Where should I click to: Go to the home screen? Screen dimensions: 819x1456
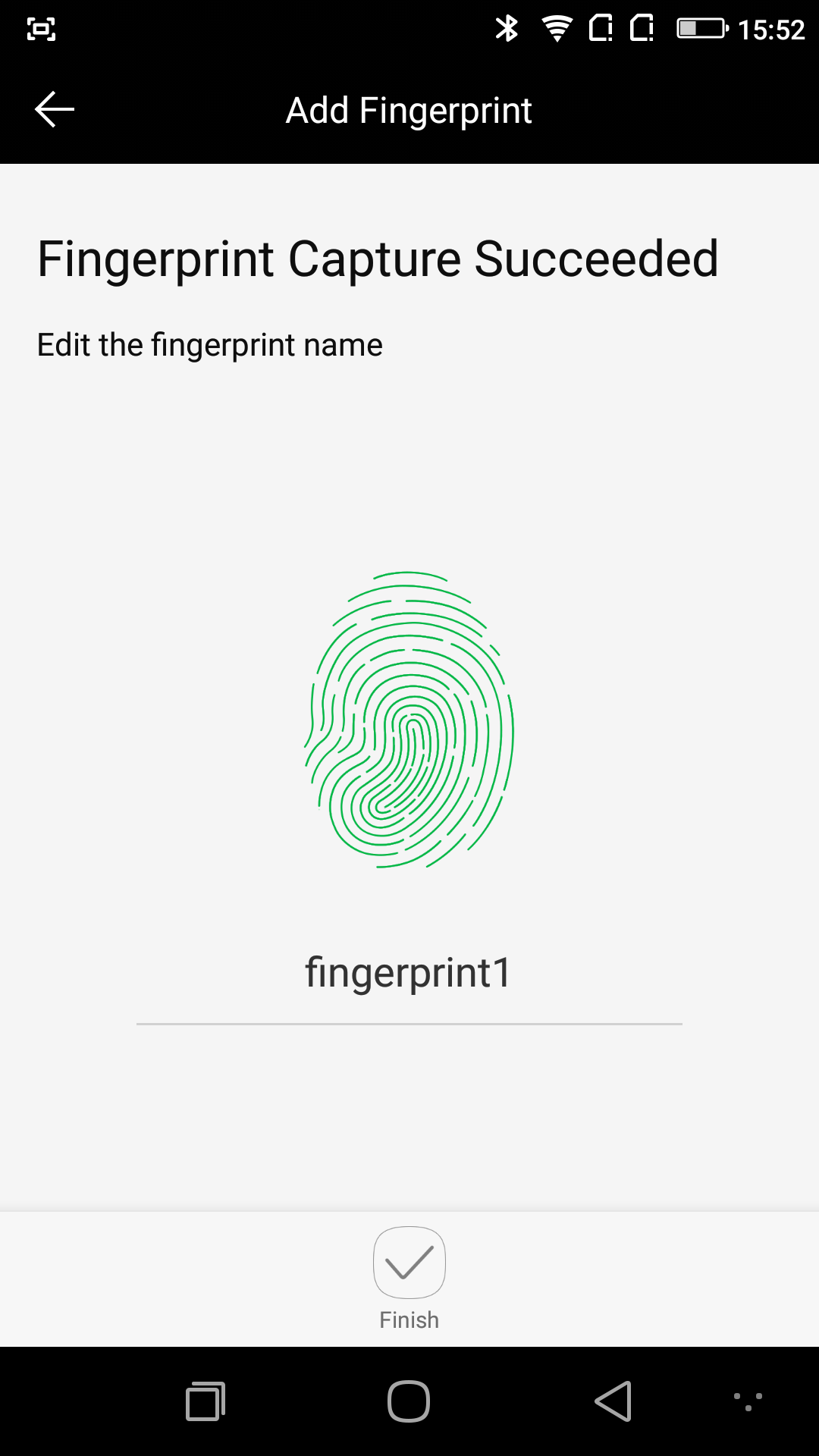(x=409, y=1401)
